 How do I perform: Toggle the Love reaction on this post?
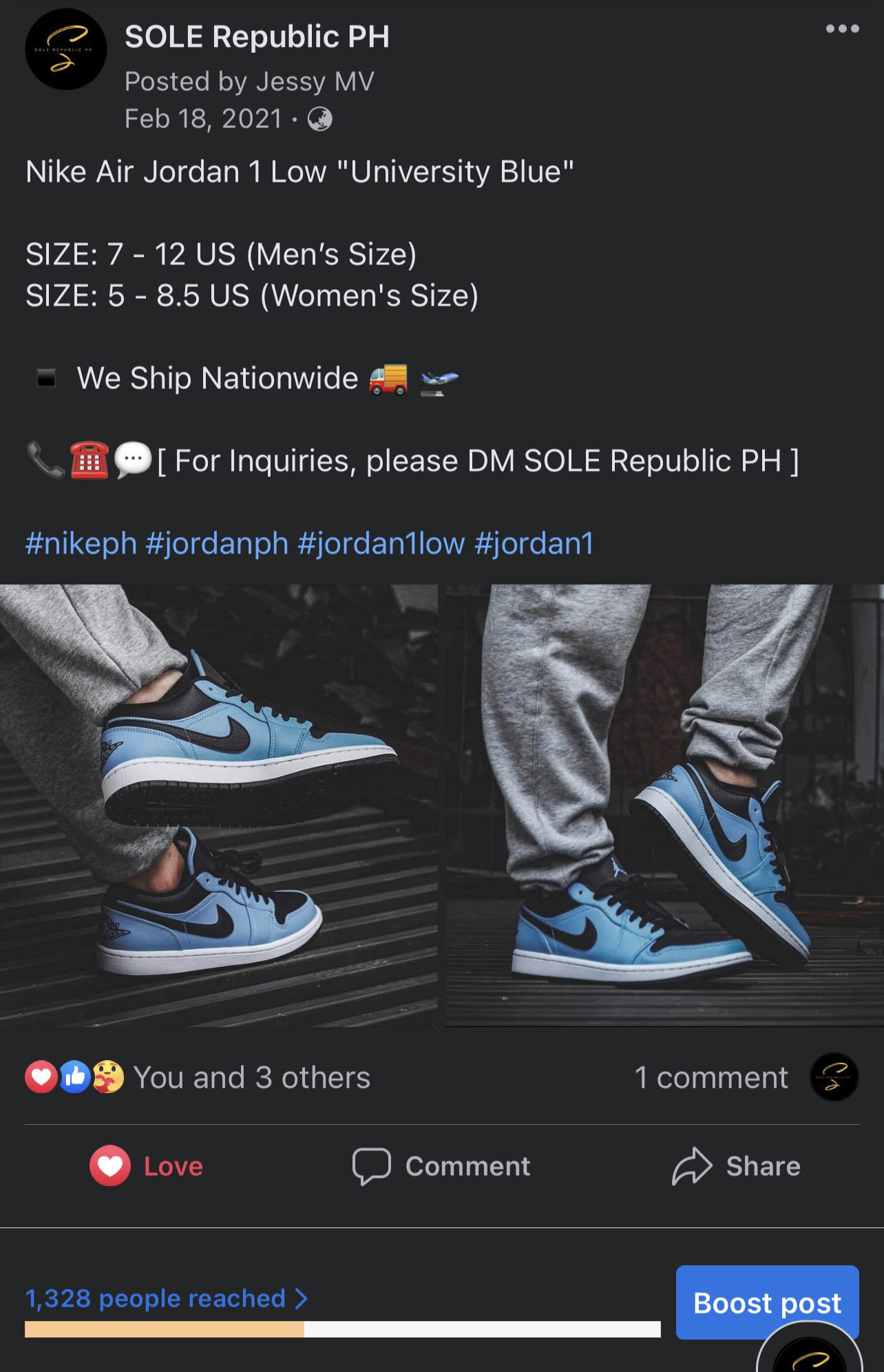147,1166
